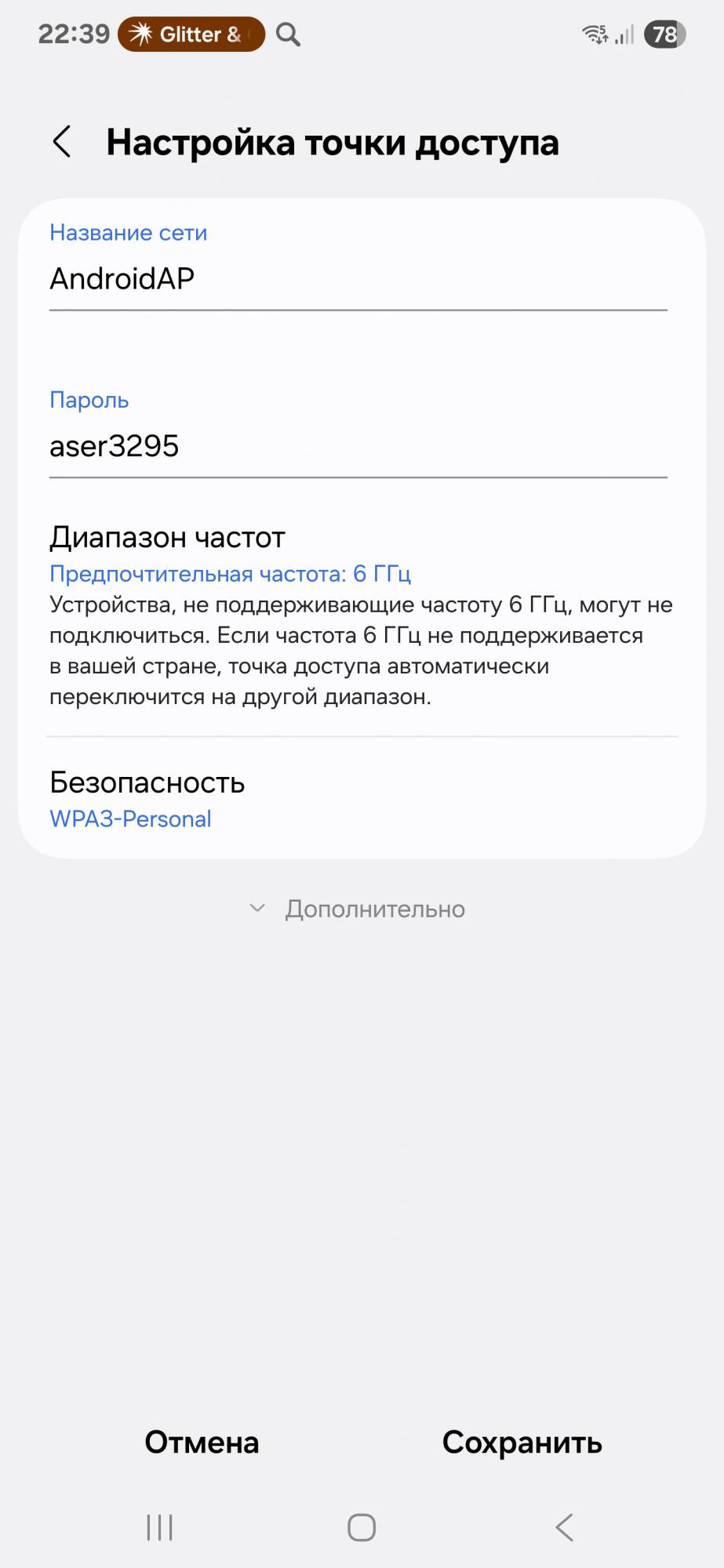Go back from hotspot configuration screen
724x1568 pixels.
[x=62, y=142]
